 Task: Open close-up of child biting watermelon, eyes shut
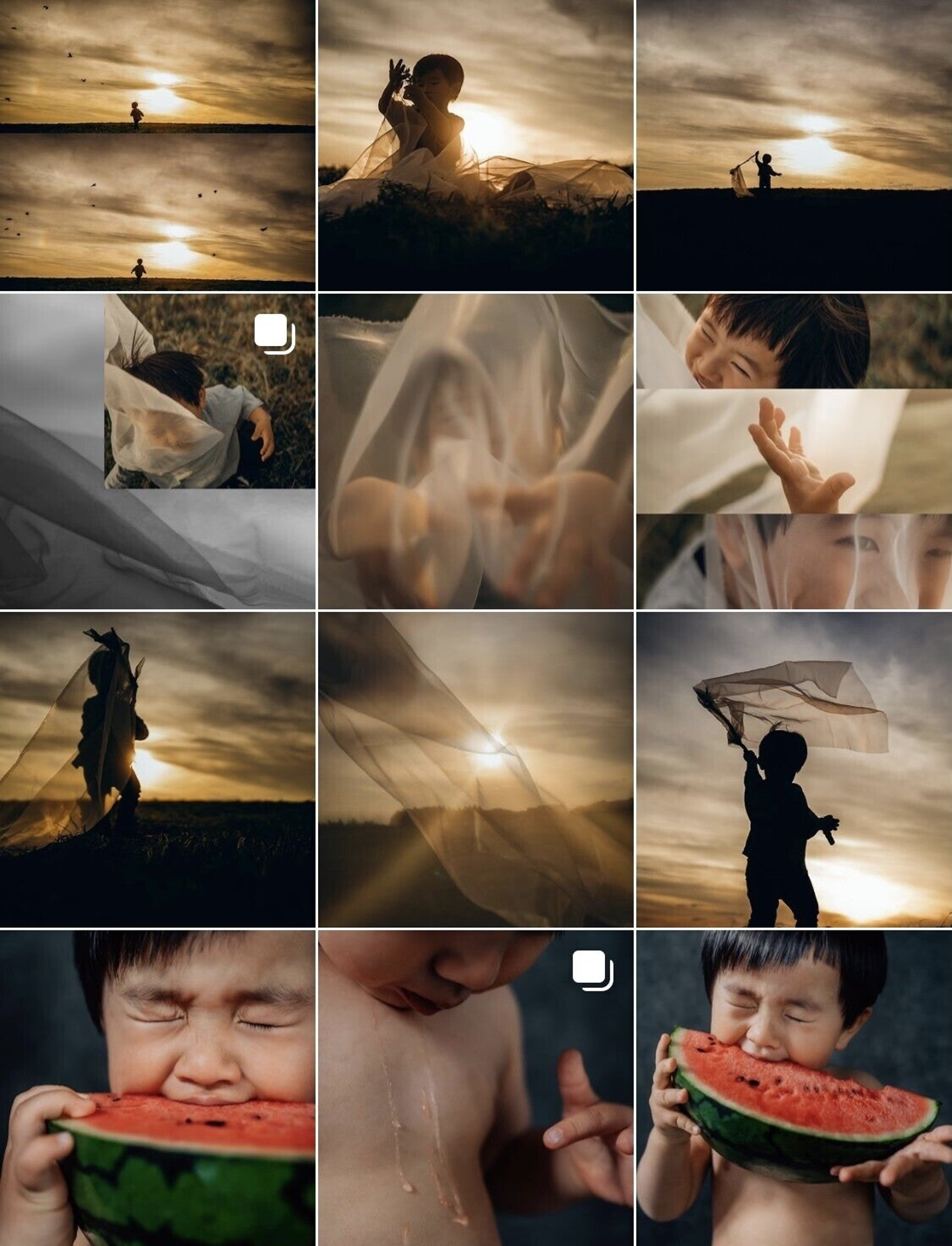[x=157, y=1088]
